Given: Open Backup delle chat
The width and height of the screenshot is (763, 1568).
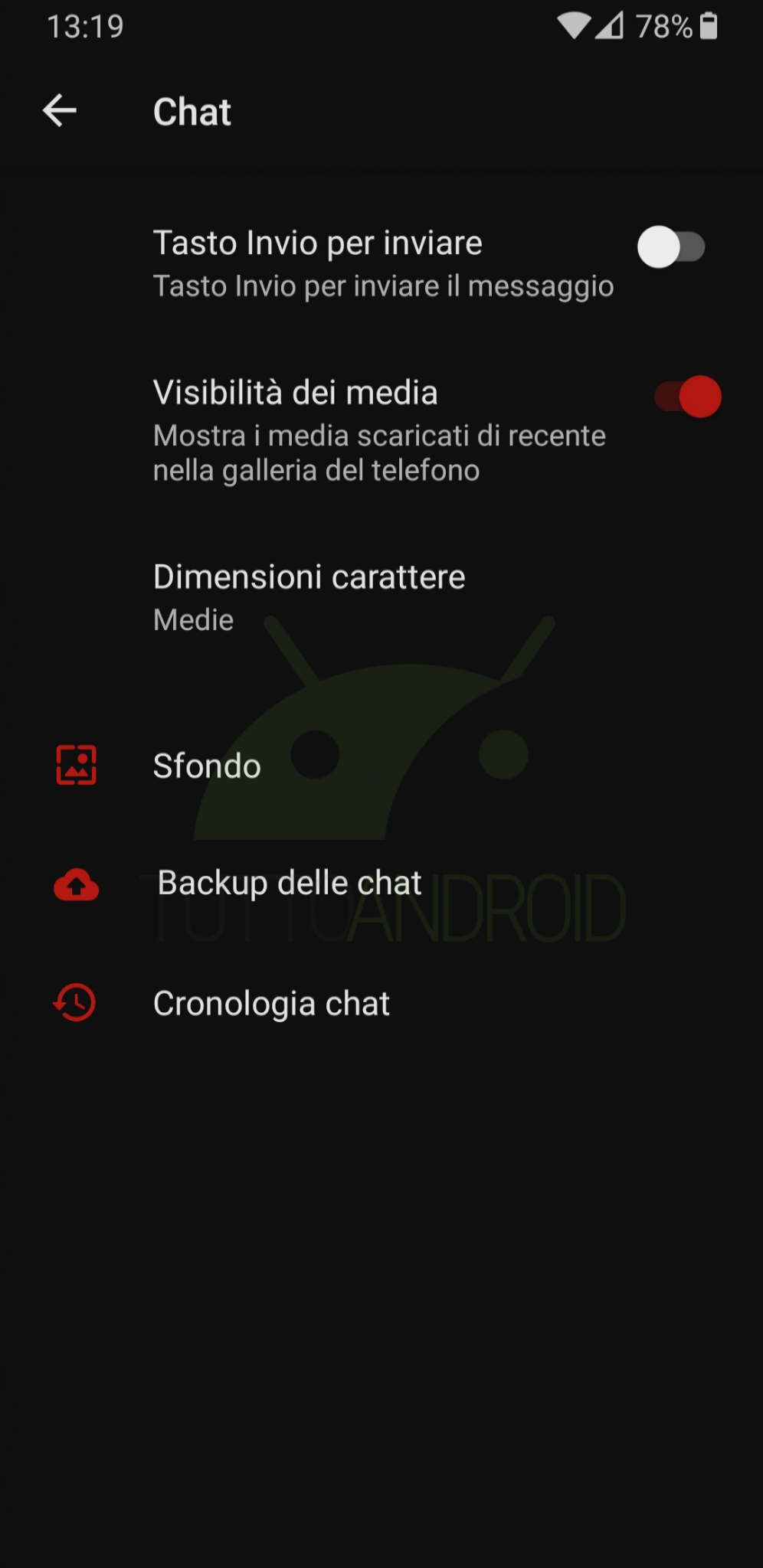Looking at the screenshot, I should [x=381, y=884].
